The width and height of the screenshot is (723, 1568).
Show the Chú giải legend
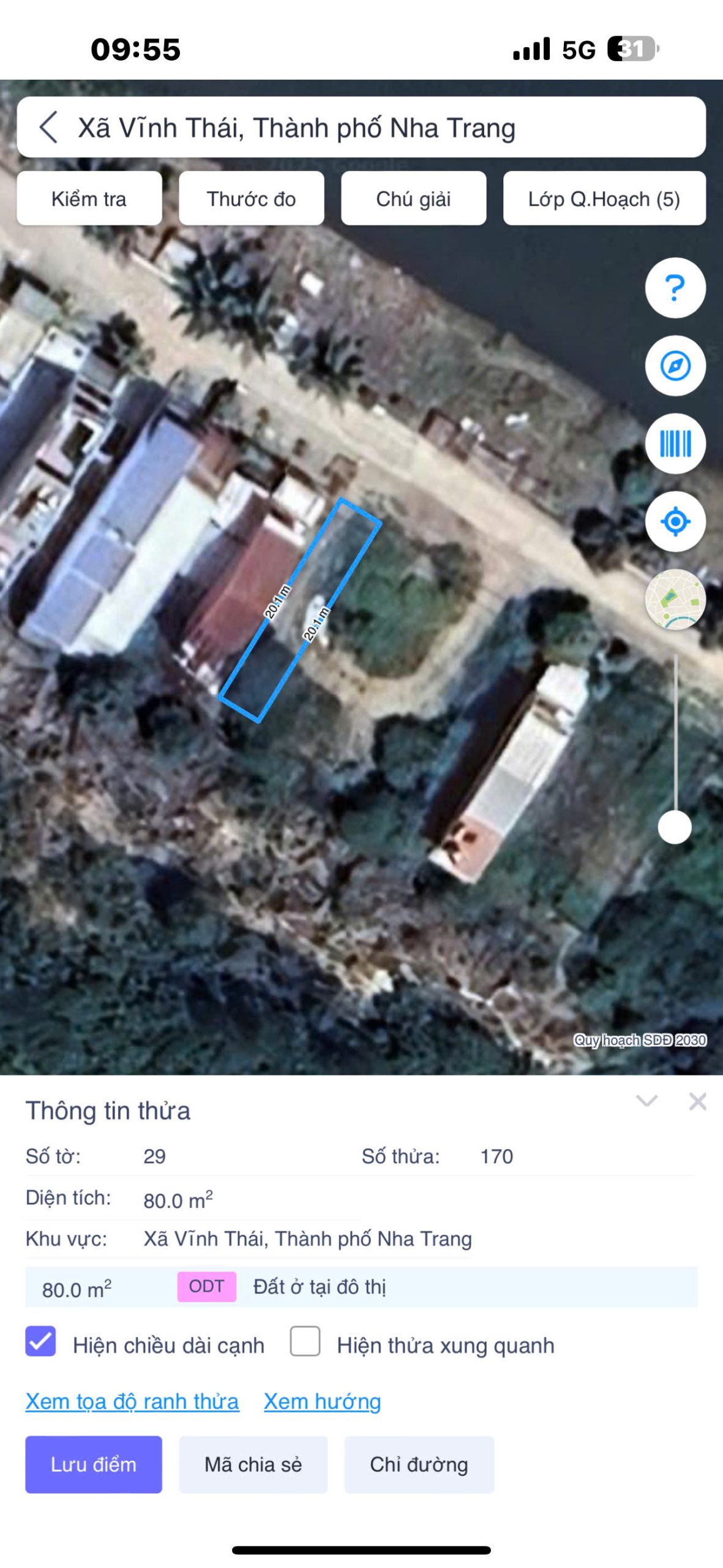(x=413, y=198)
